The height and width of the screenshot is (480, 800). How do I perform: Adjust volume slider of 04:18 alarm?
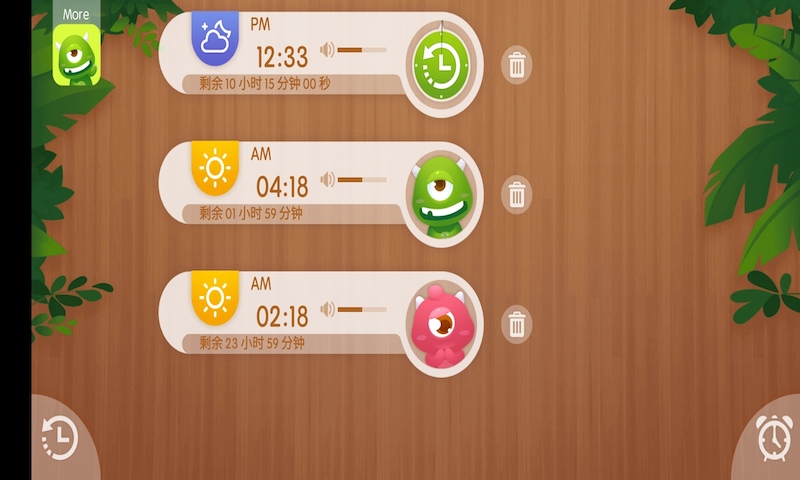pos(361,179)
